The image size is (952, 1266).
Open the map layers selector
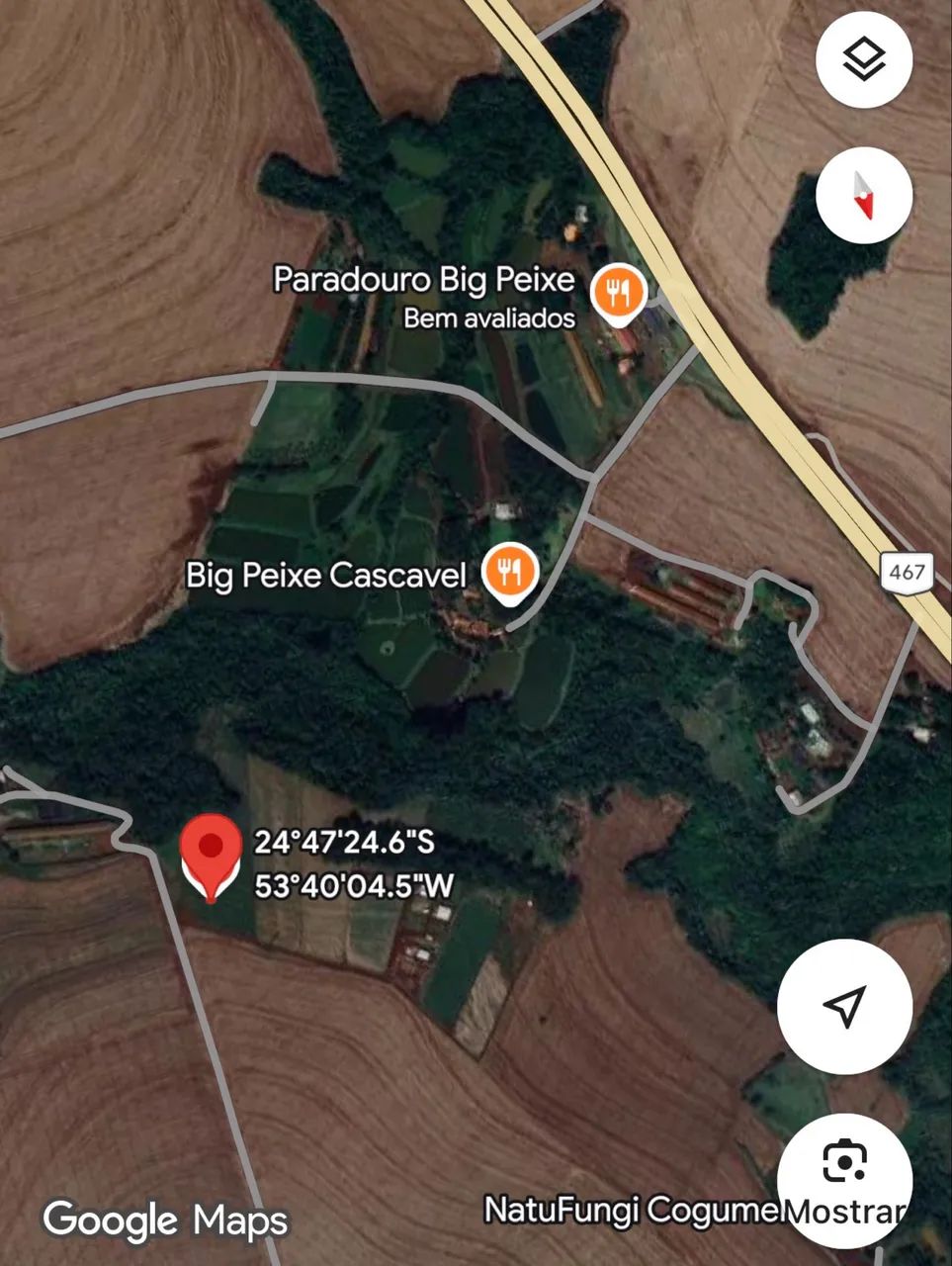pos(863,59)
